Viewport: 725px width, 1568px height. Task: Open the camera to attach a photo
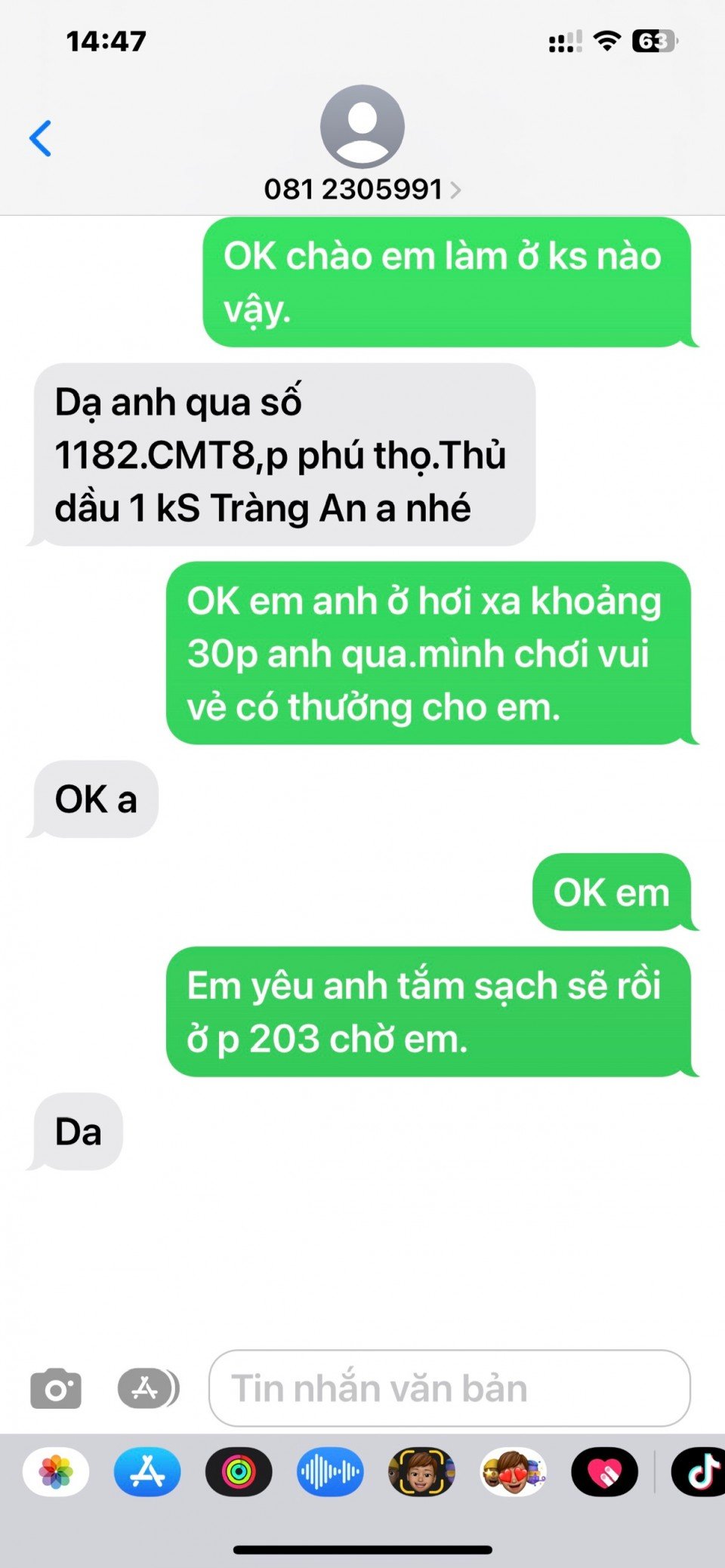coord(56,1388)
